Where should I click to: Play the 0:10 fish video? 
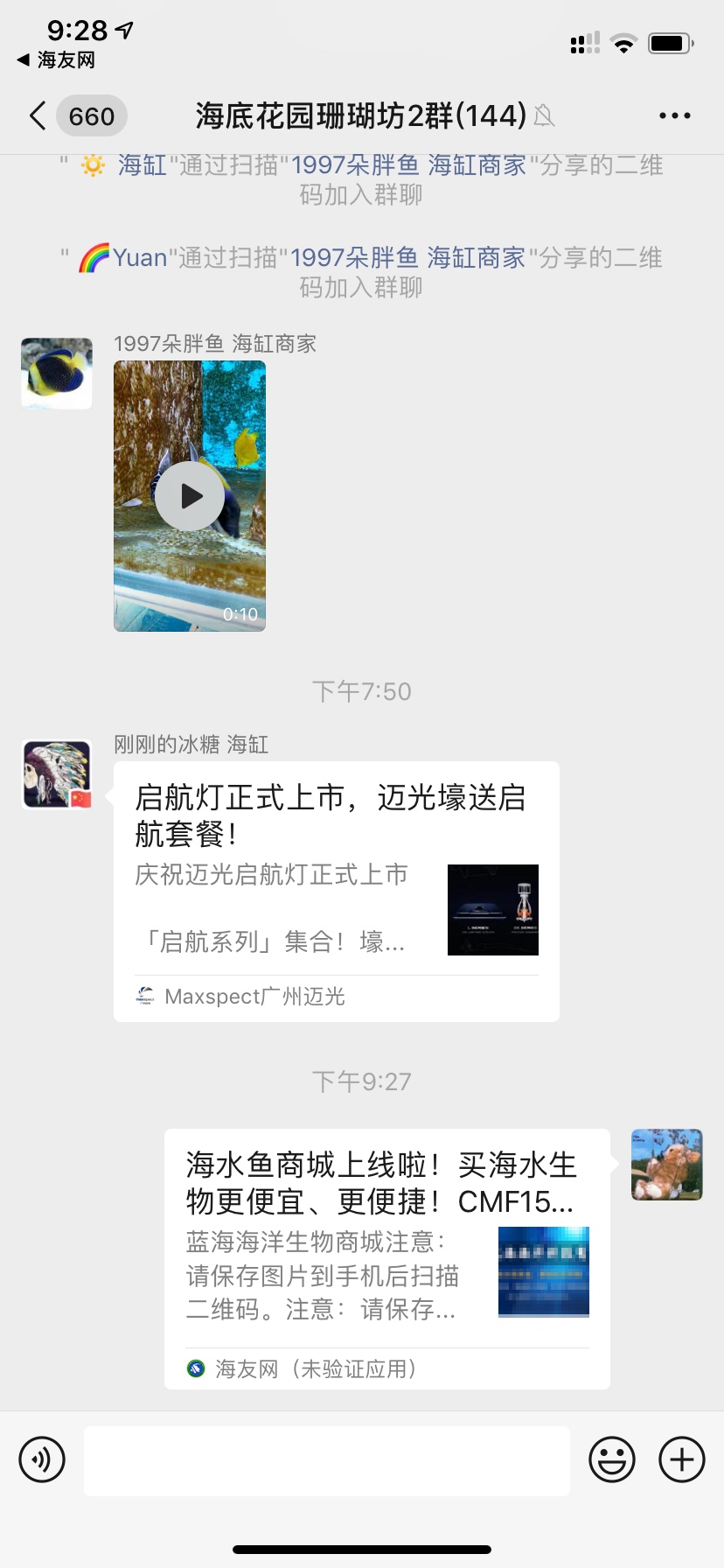(190, 496)
